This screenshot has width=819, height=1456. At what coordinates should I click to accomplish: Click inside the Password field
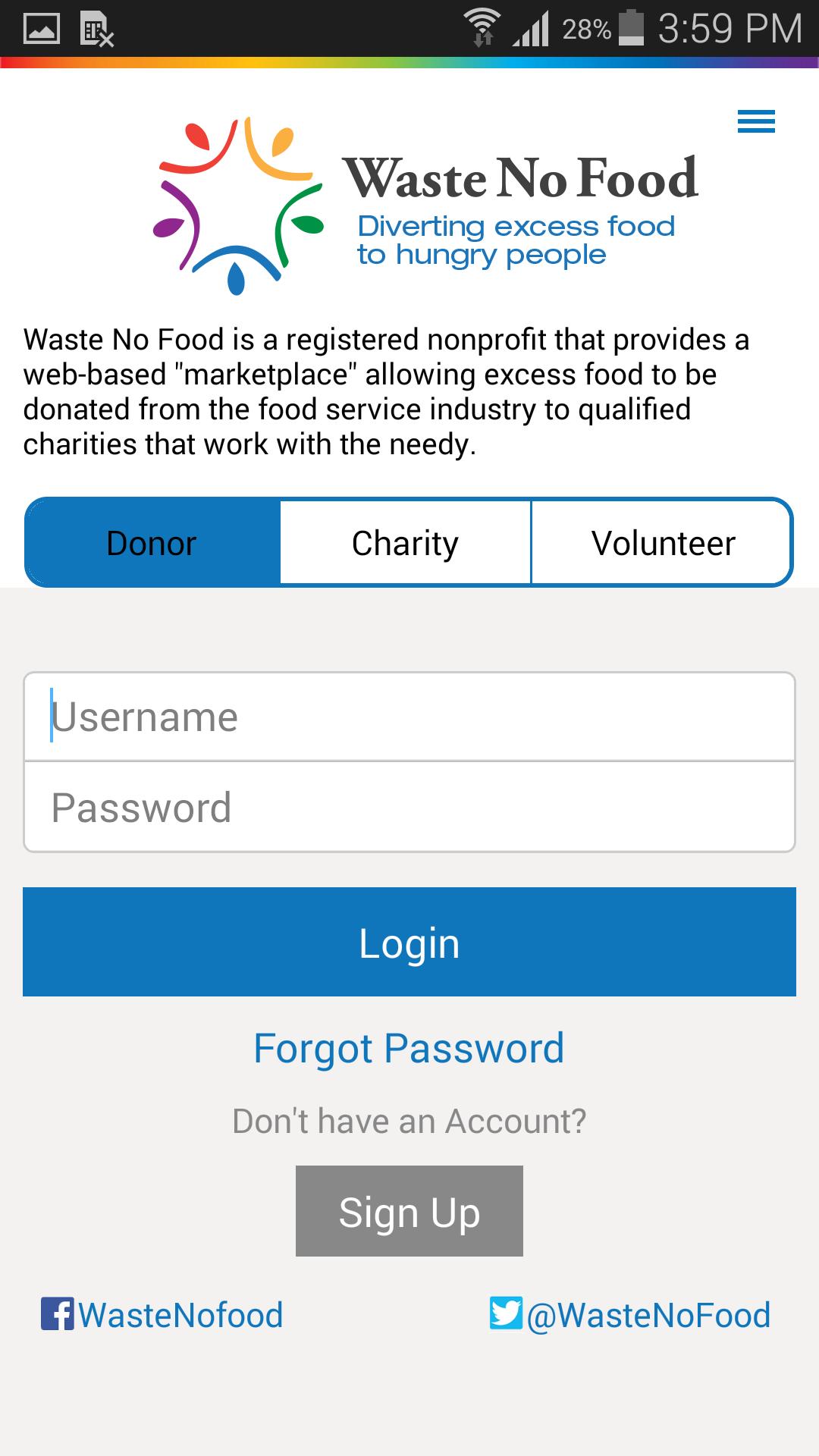(x=409, y=808)
